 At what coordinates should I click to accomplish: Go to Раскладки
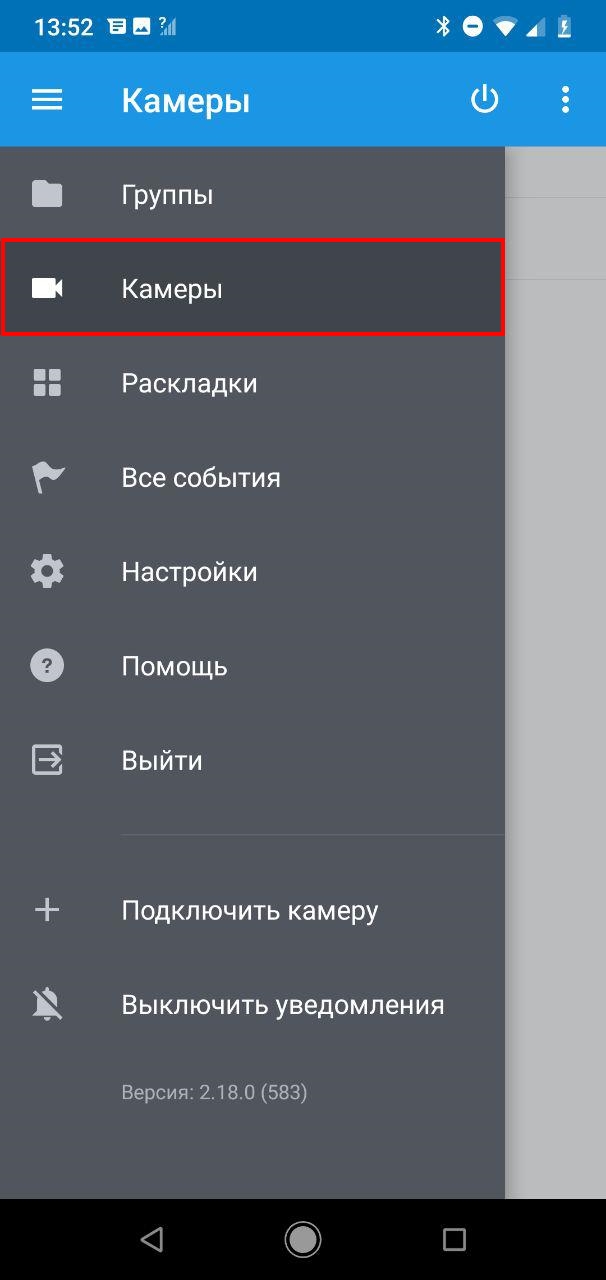click(252, 383)
